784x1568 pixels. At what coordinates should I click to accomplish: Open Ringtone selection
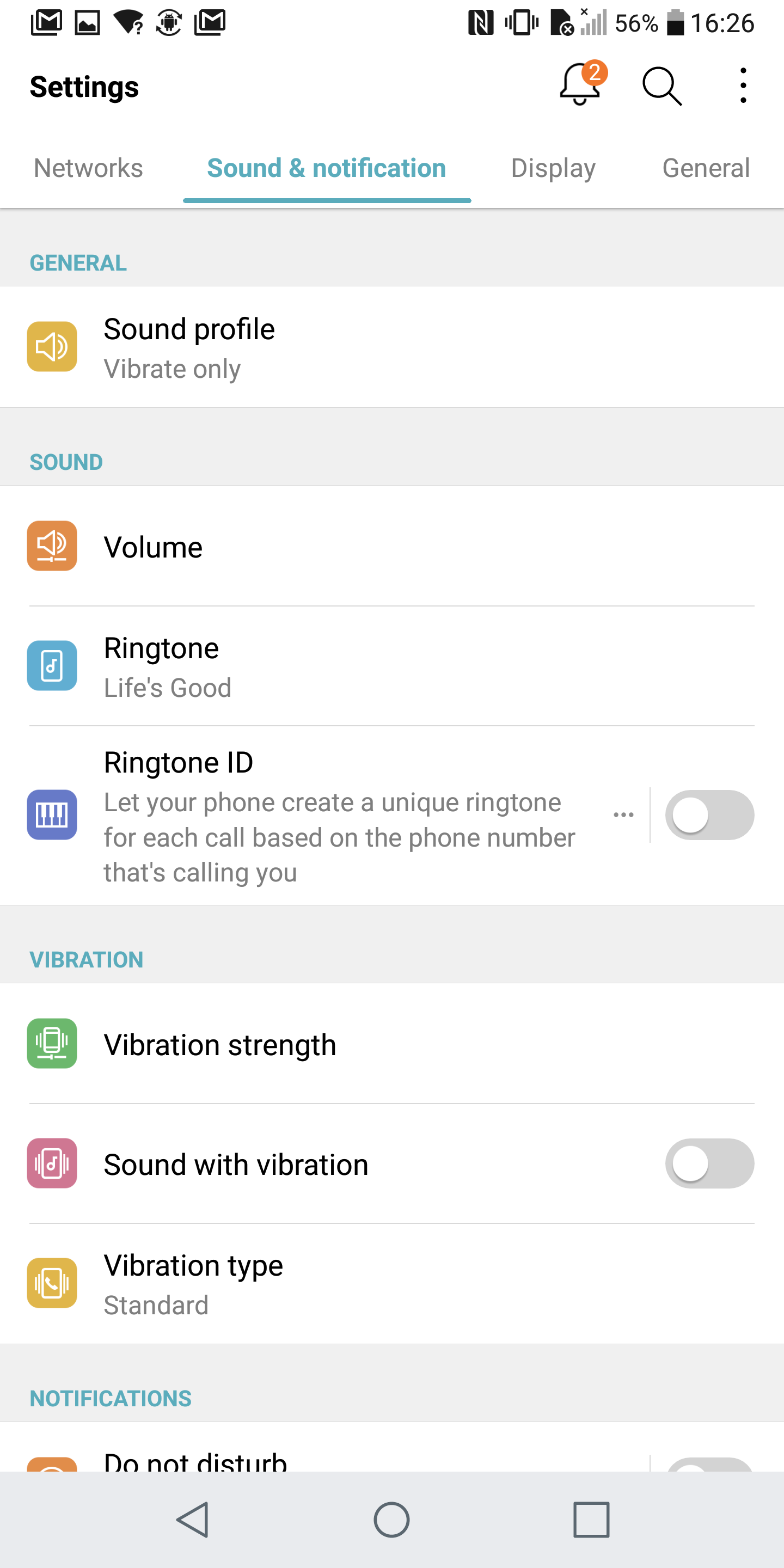392,666
